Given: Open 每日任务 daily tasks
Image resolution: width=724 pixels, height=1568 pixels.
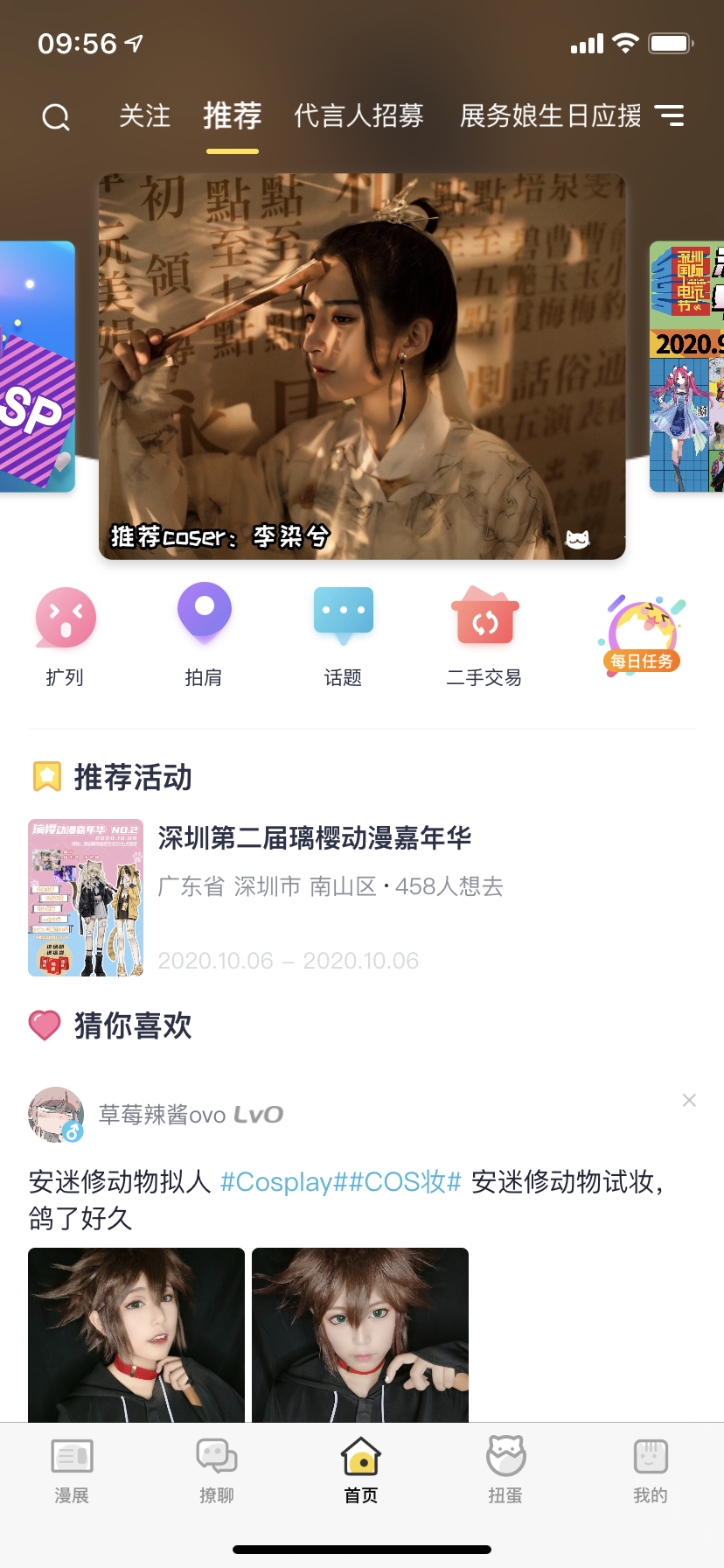Looking at the screenshot, I should 642,633.
